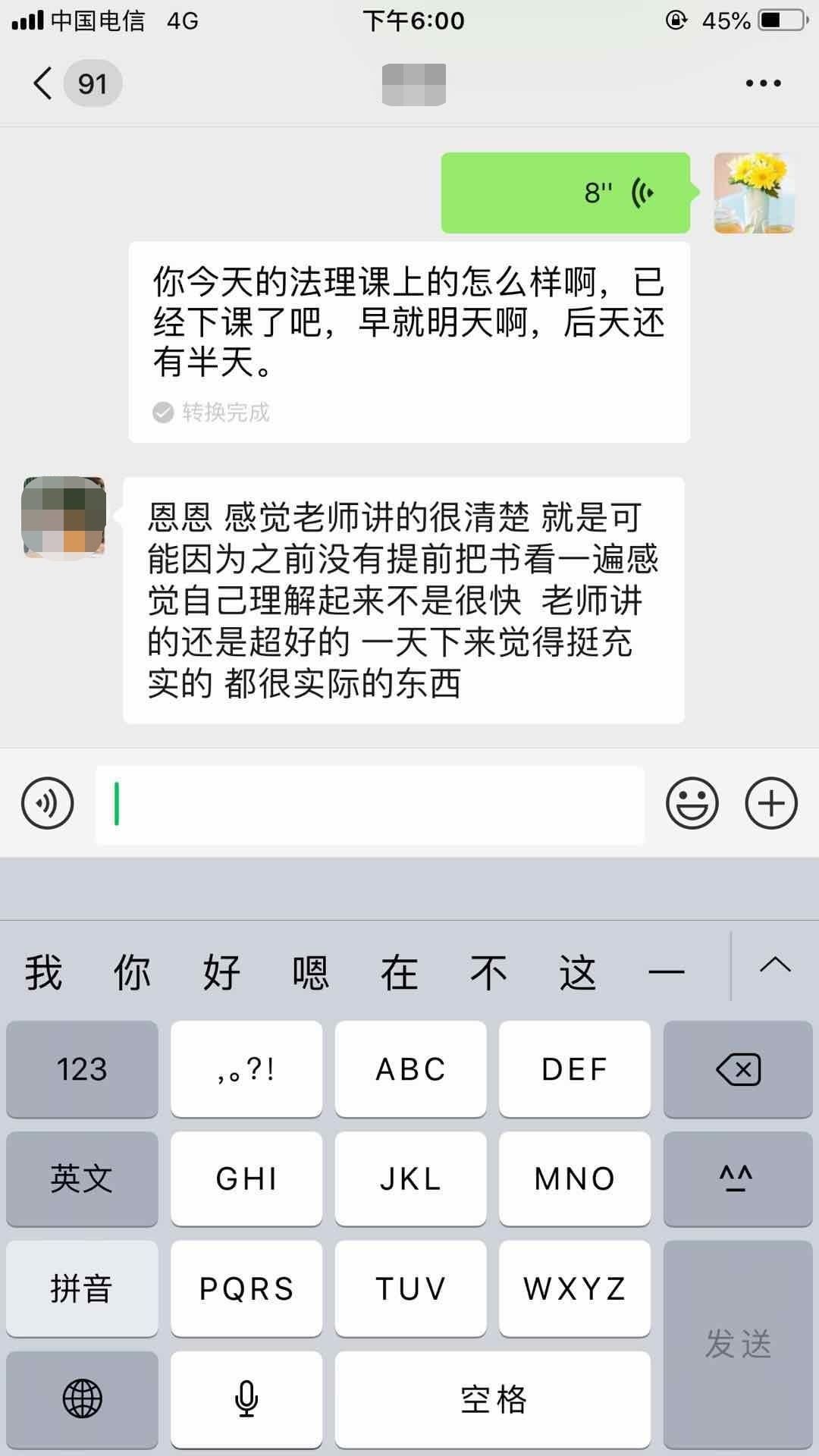
Task: Open the emoji sticker panel
Action: click(692, 803)
